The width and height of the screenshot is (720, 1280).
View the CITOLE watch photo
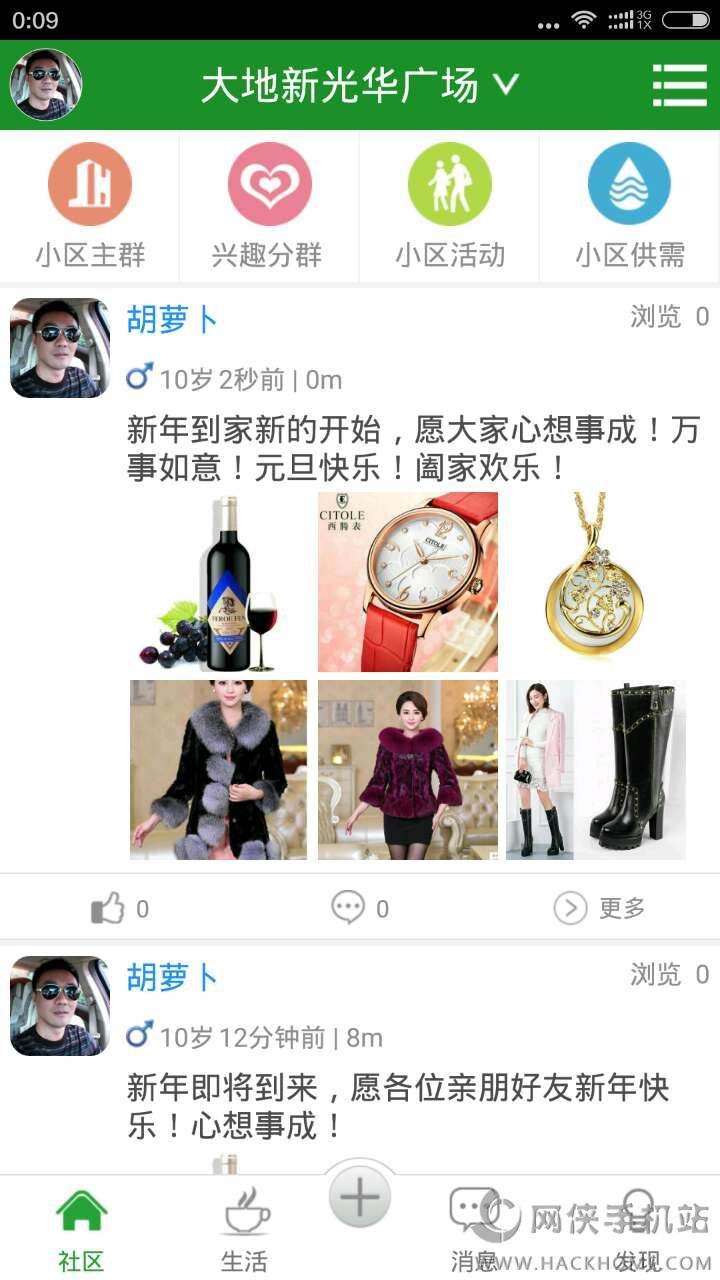point(408,582)
